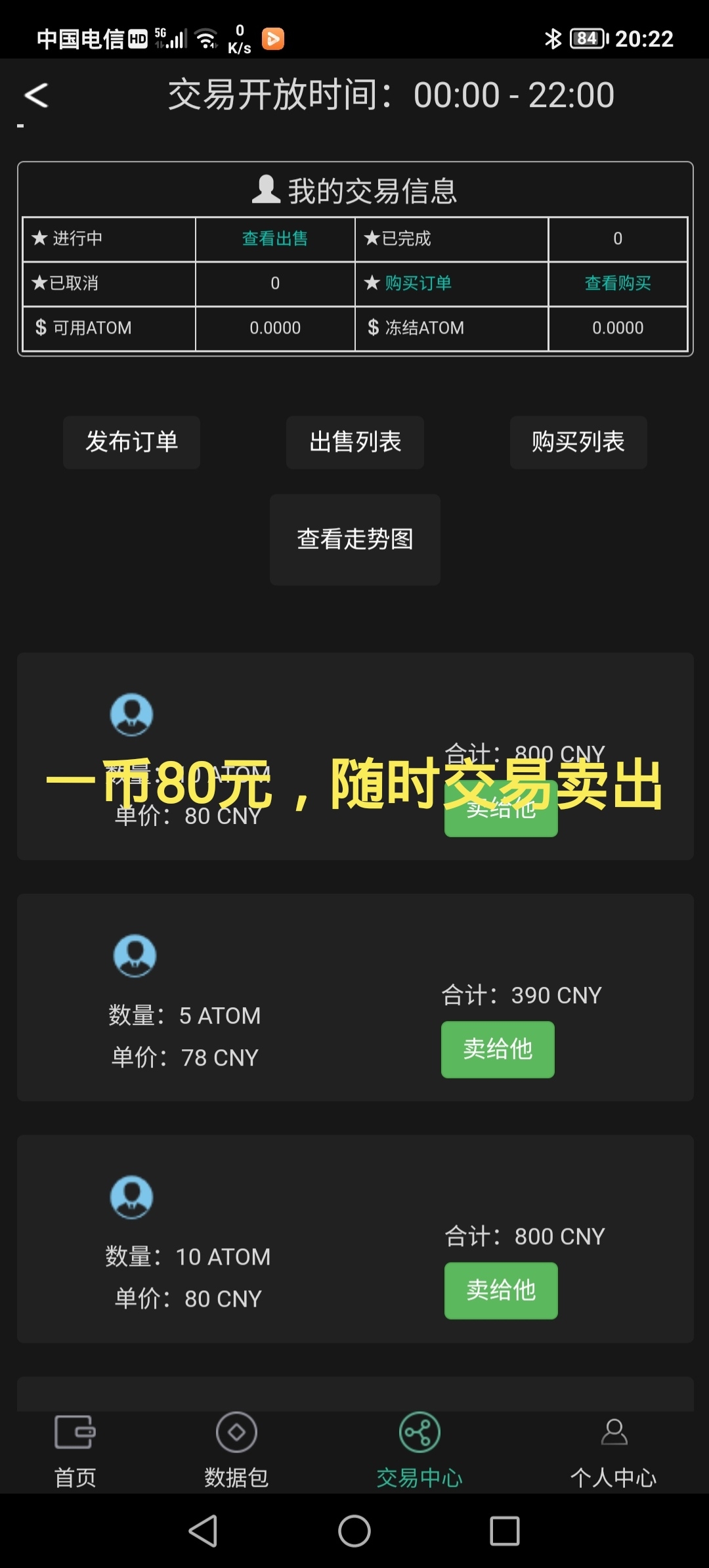Click the avatar of the 5 ATOM seller
Screen dimensions: 709x1568
coord(133,957)
